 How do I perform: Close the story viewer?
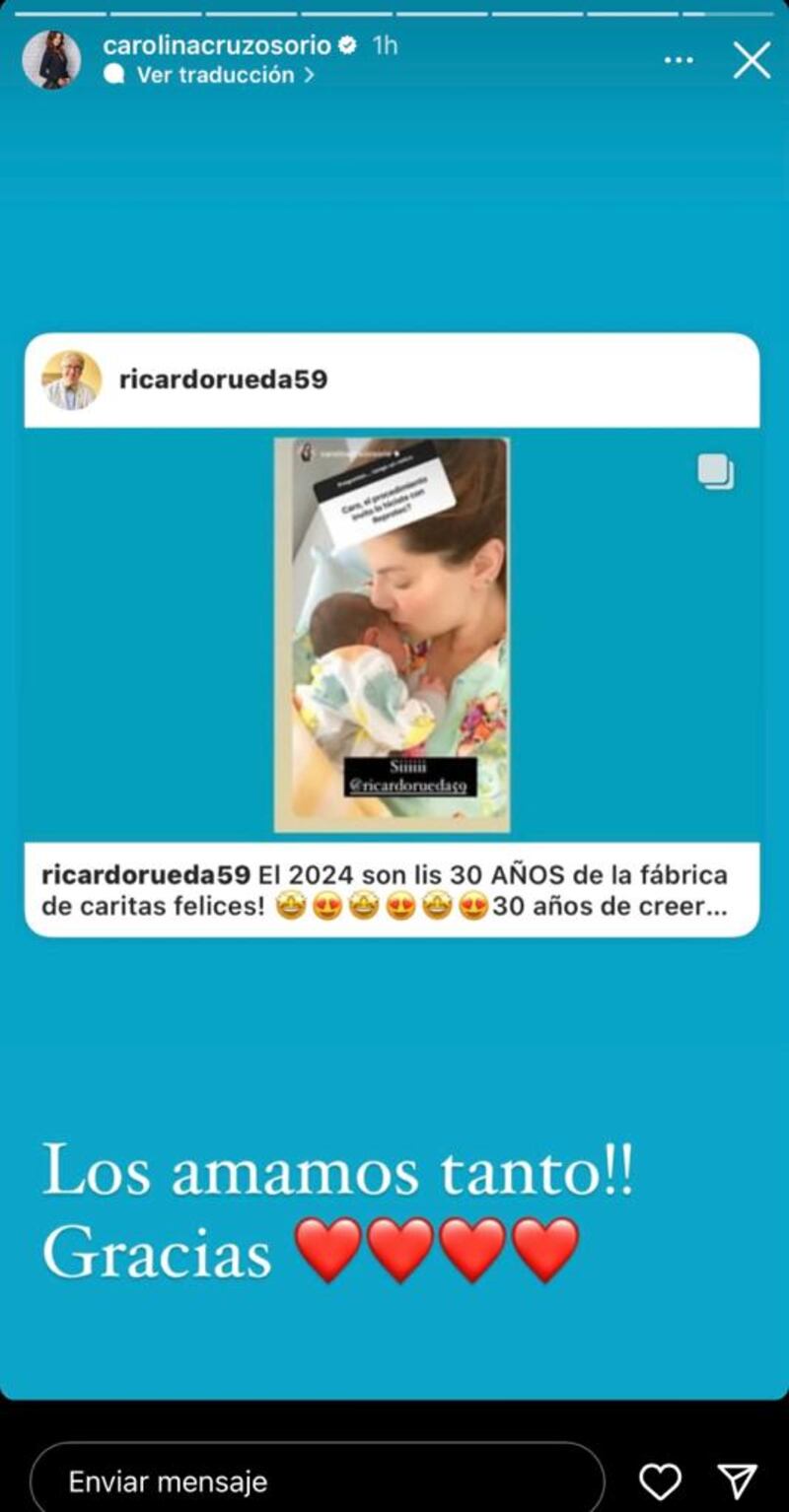tap(752, 60)
